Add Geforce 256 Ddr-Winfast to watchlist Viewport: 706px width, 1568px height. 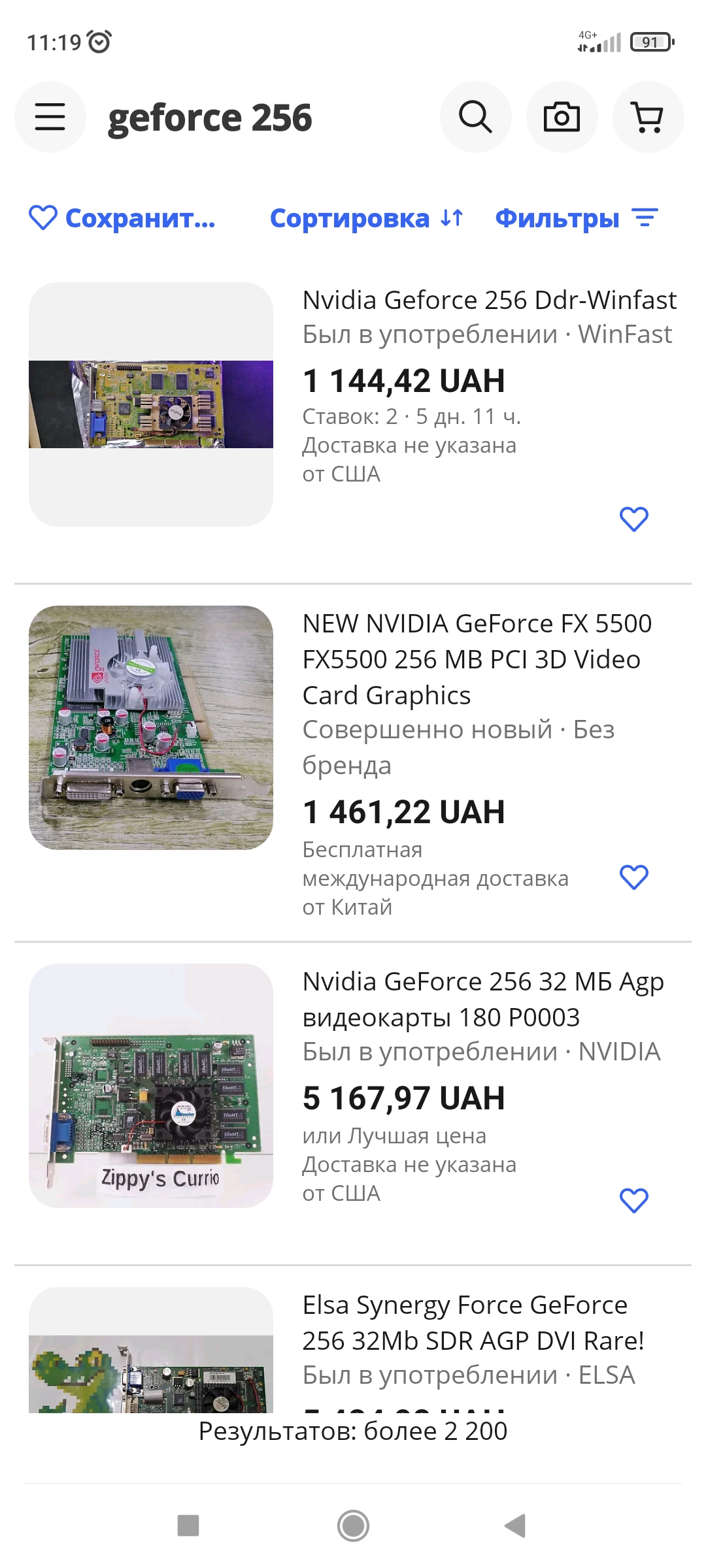[633, 519]
